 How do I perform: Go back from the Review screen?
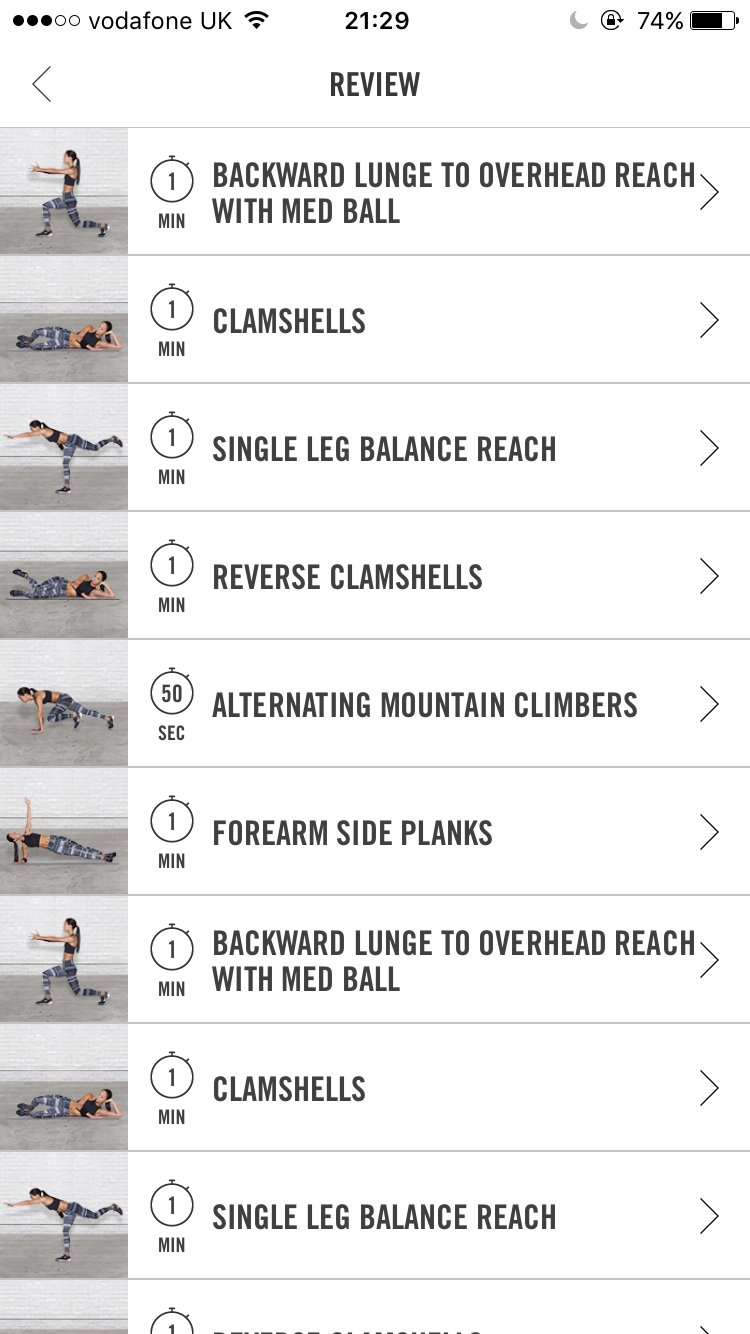coord(41,85)
